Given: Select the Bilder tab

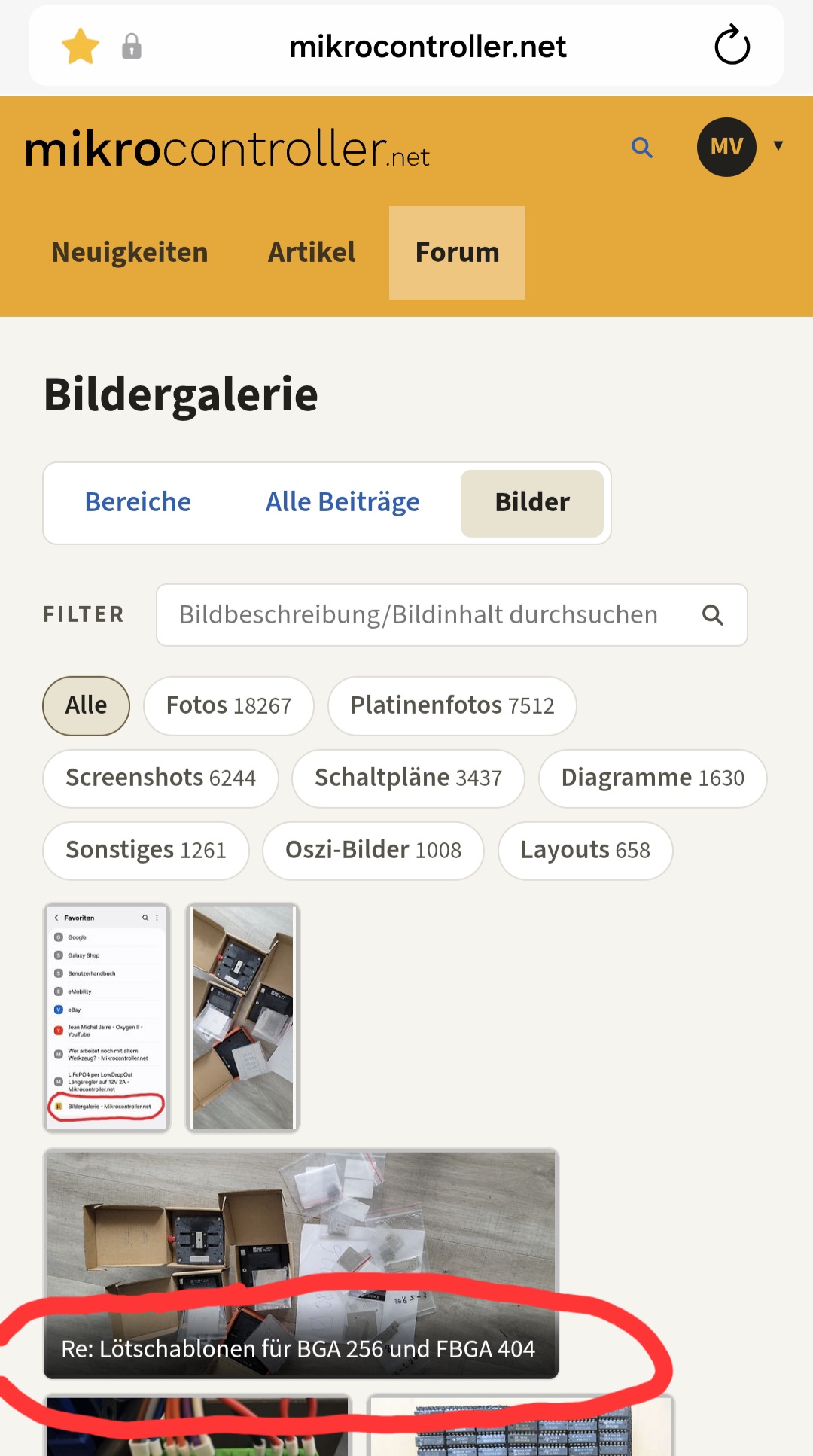Looking at the screenshot, I should coord(532,503).
